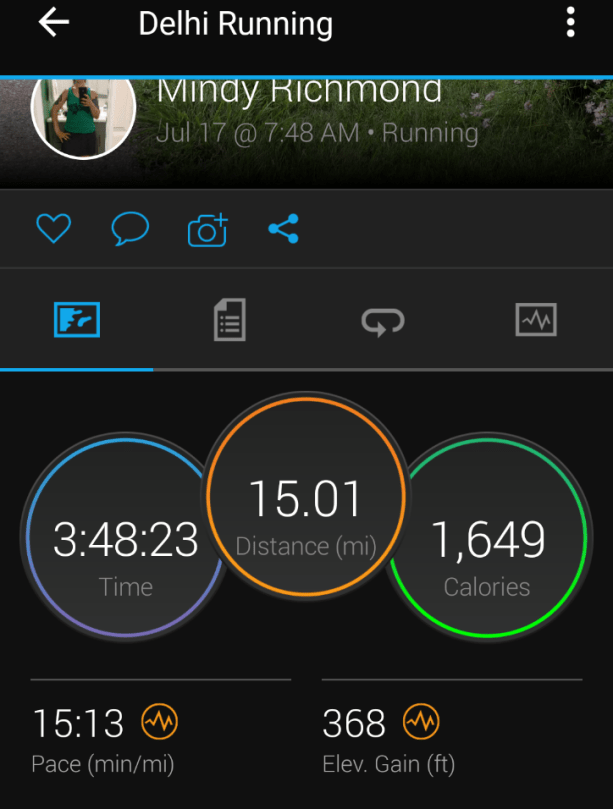The height and width of the screenshot is (809, 613).
Task: Switch to the charts tab
Action: click(536, 321)
